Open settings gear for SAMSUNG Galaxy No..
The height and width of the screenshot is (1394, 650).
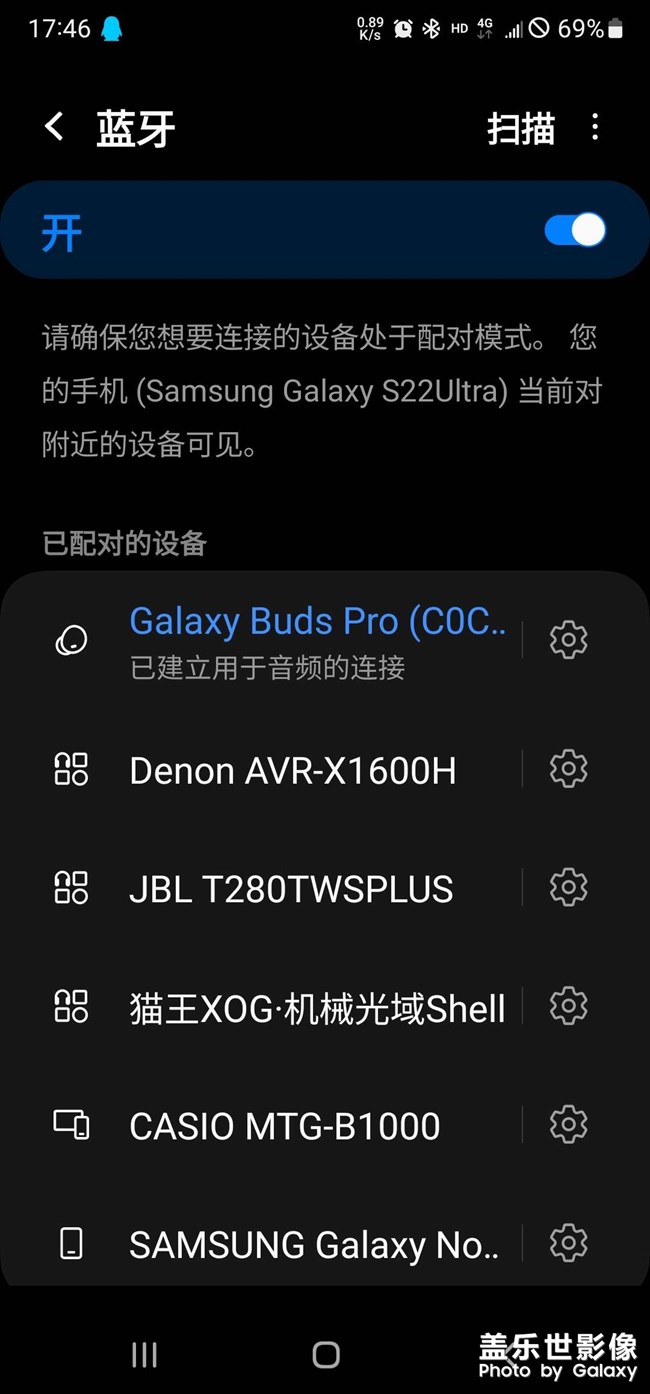[x=568, y=1243]
